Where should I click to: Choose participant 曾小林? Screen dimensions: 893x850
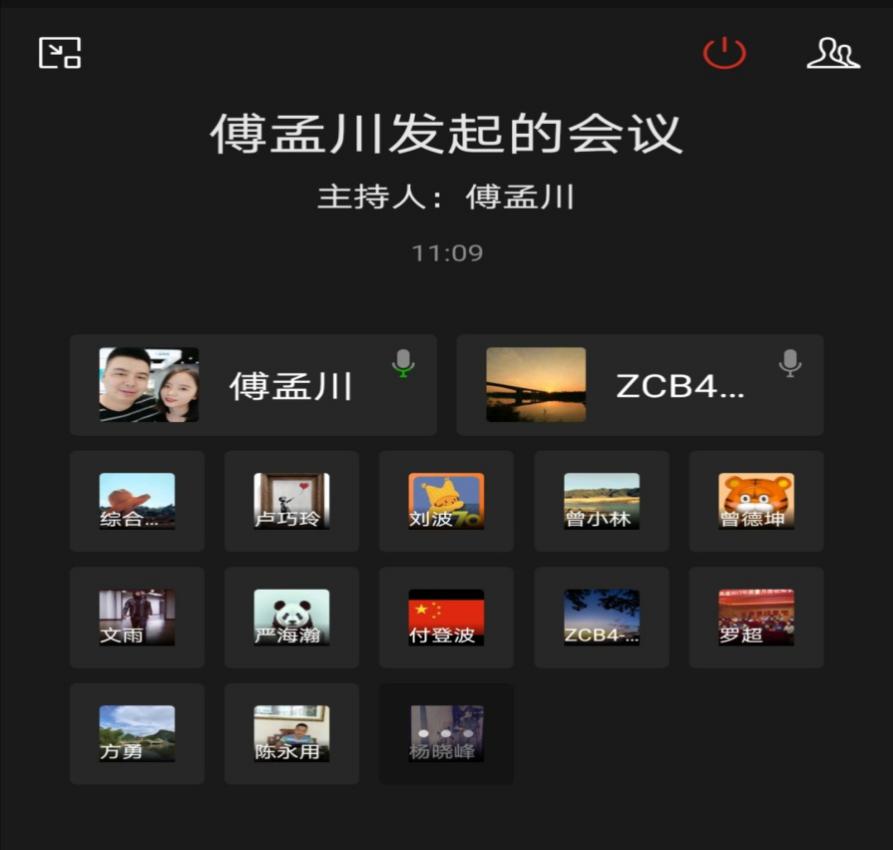click(x=601, y=501)
